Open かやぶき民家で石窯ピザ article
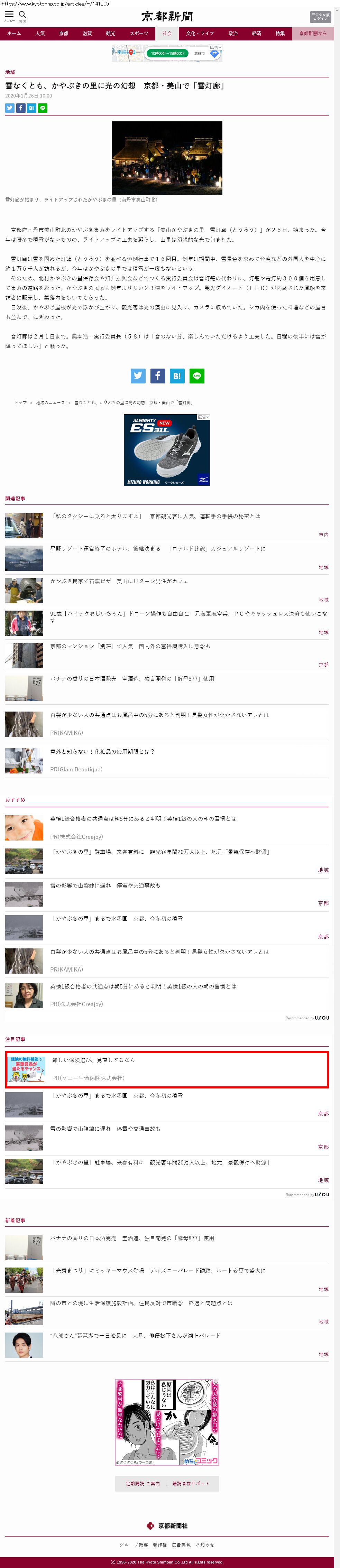The height and width of the screenshot is (1568, 340). 119,581
